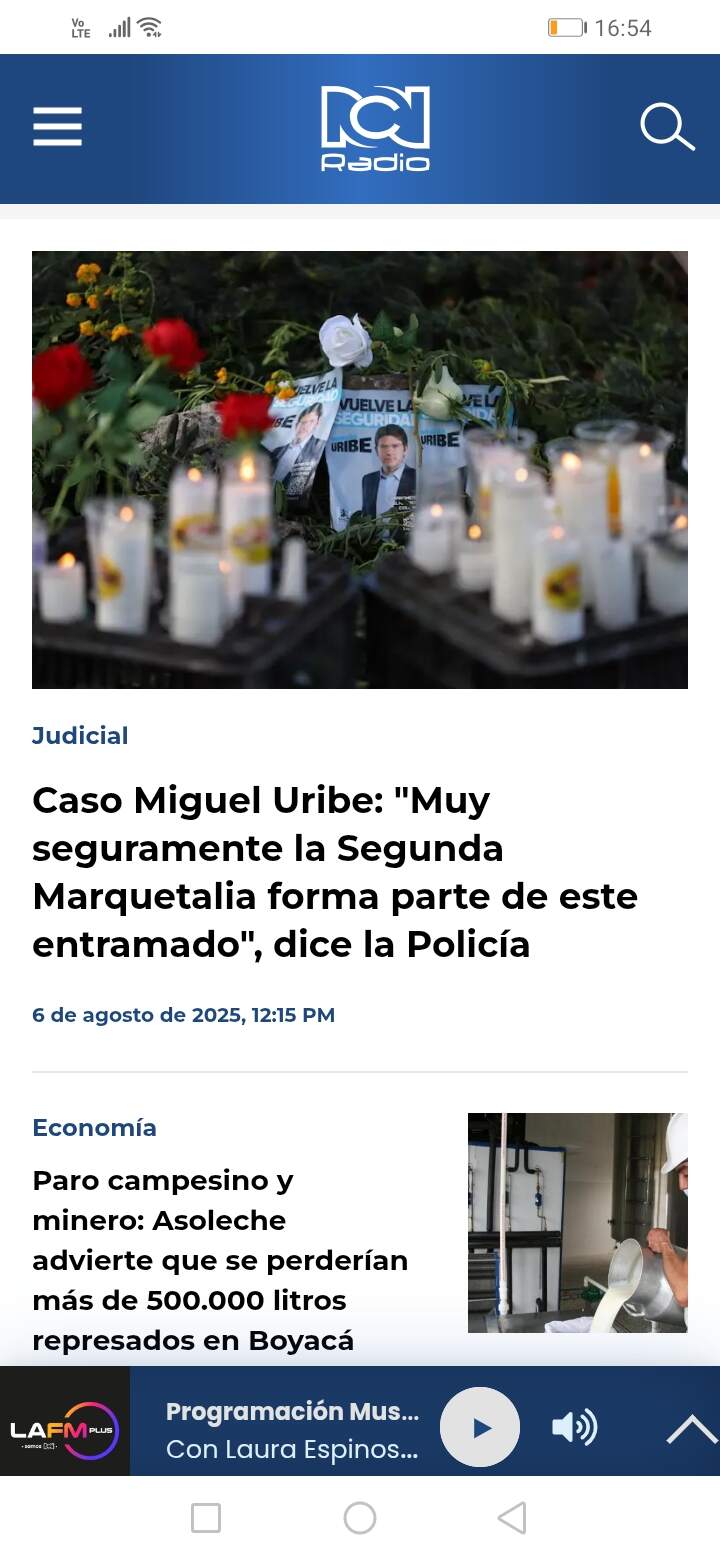Go to the system home screen
The image size is (720, 1560).
[360, 1518]
